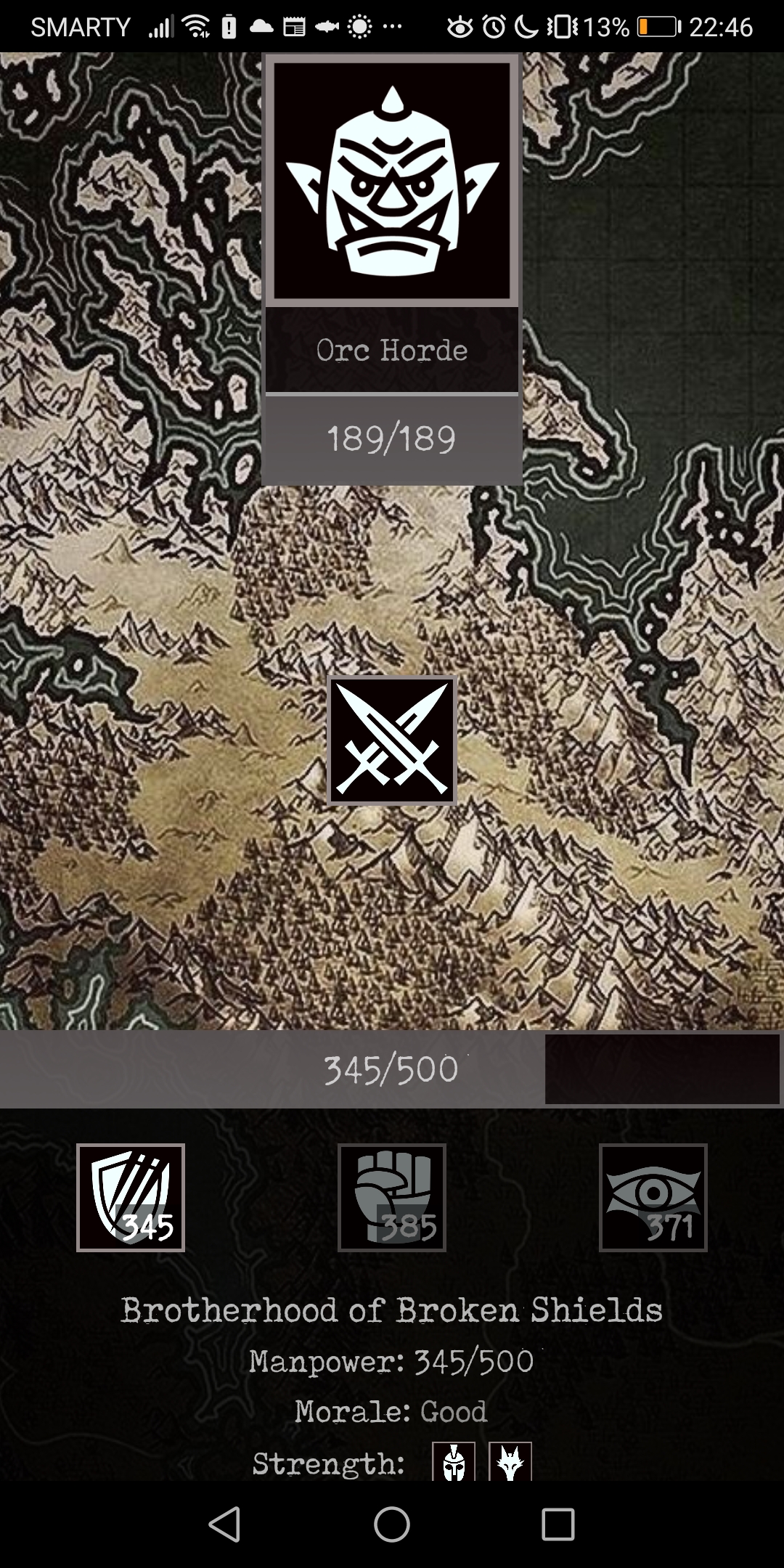Go back with the system back button
784x1568 pixels.
[224, 1524]
